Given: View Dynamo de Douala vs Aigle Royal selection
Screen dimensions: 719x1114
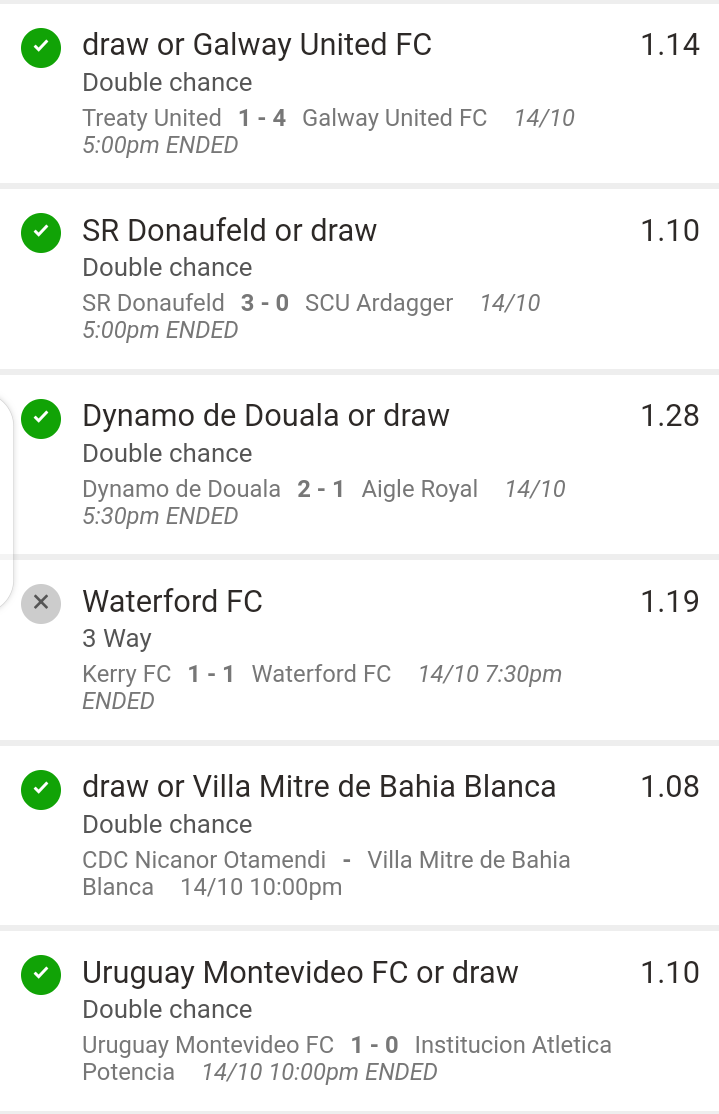Looking at the screenshot, I should (x=359, y=464).
